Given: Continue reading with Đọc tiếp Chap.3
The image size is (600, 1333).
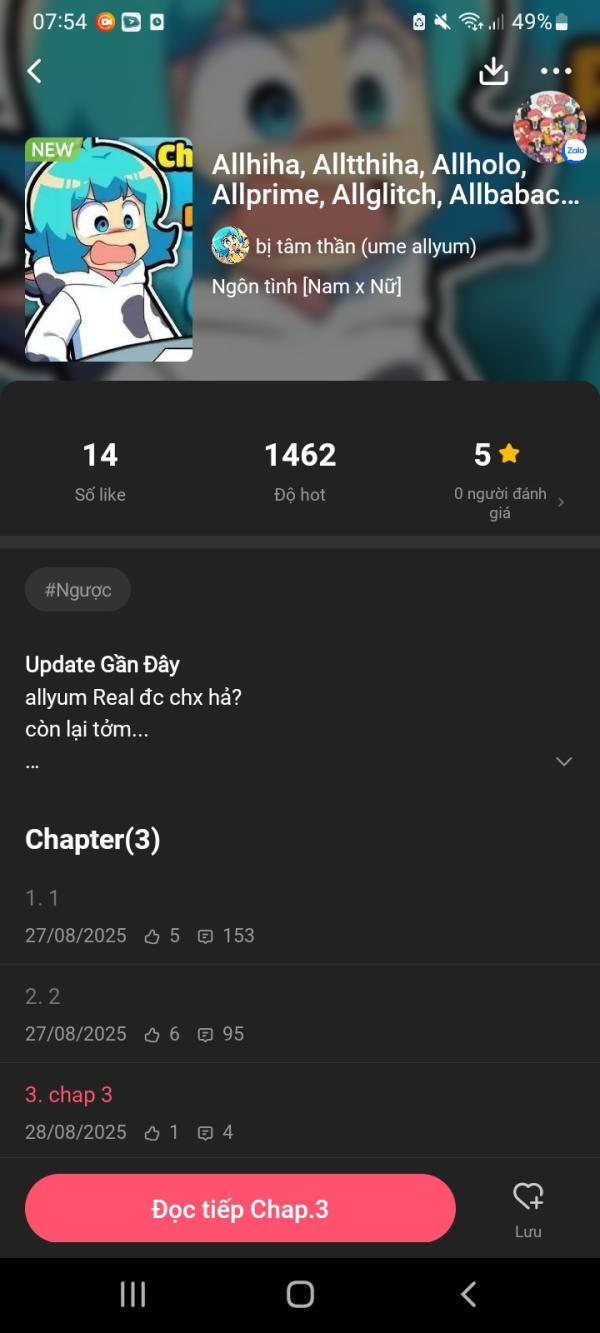Looking at the screenshot, I should click(240, 1208).
